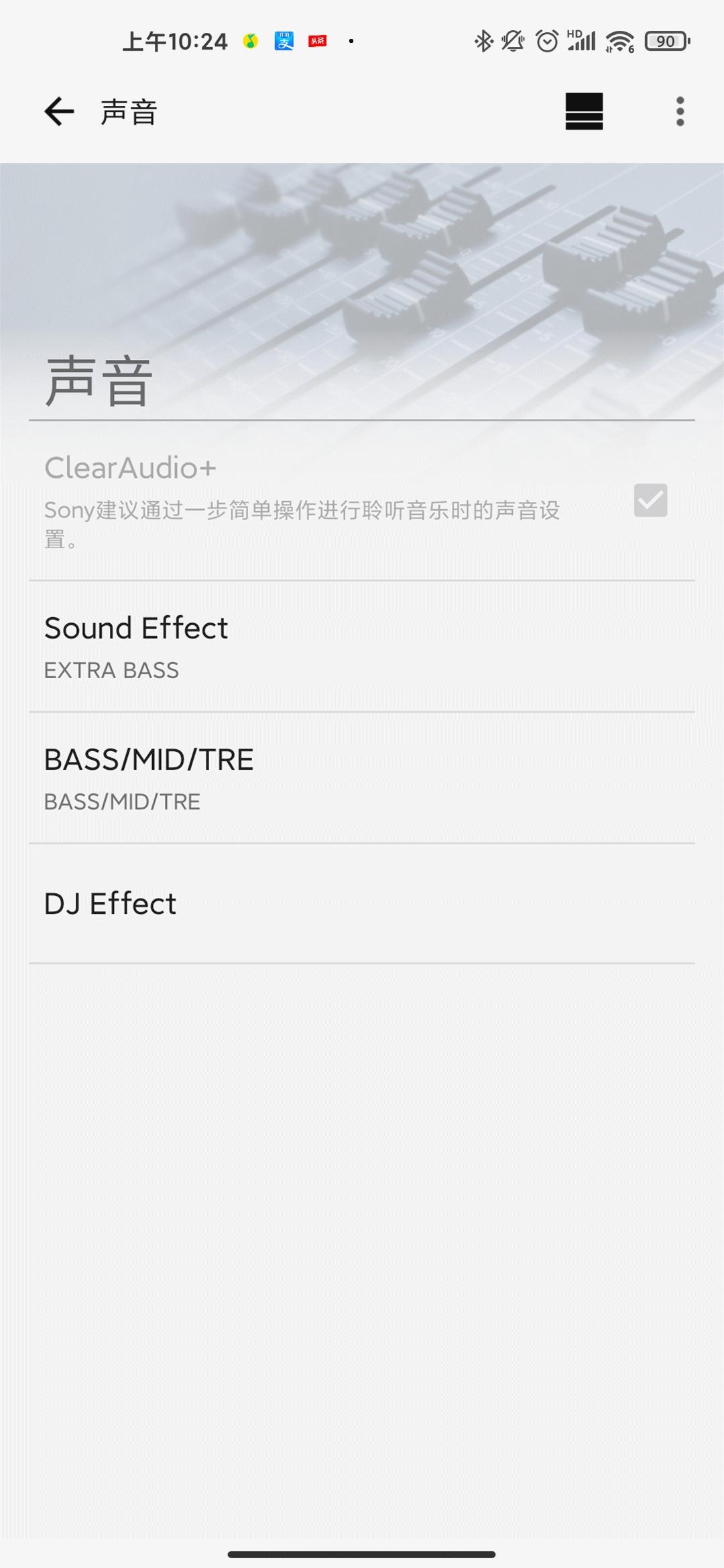Screen dimensions: 724x1568
Task: Tap the device list icon in the top bar
Action: coord(583,111)
